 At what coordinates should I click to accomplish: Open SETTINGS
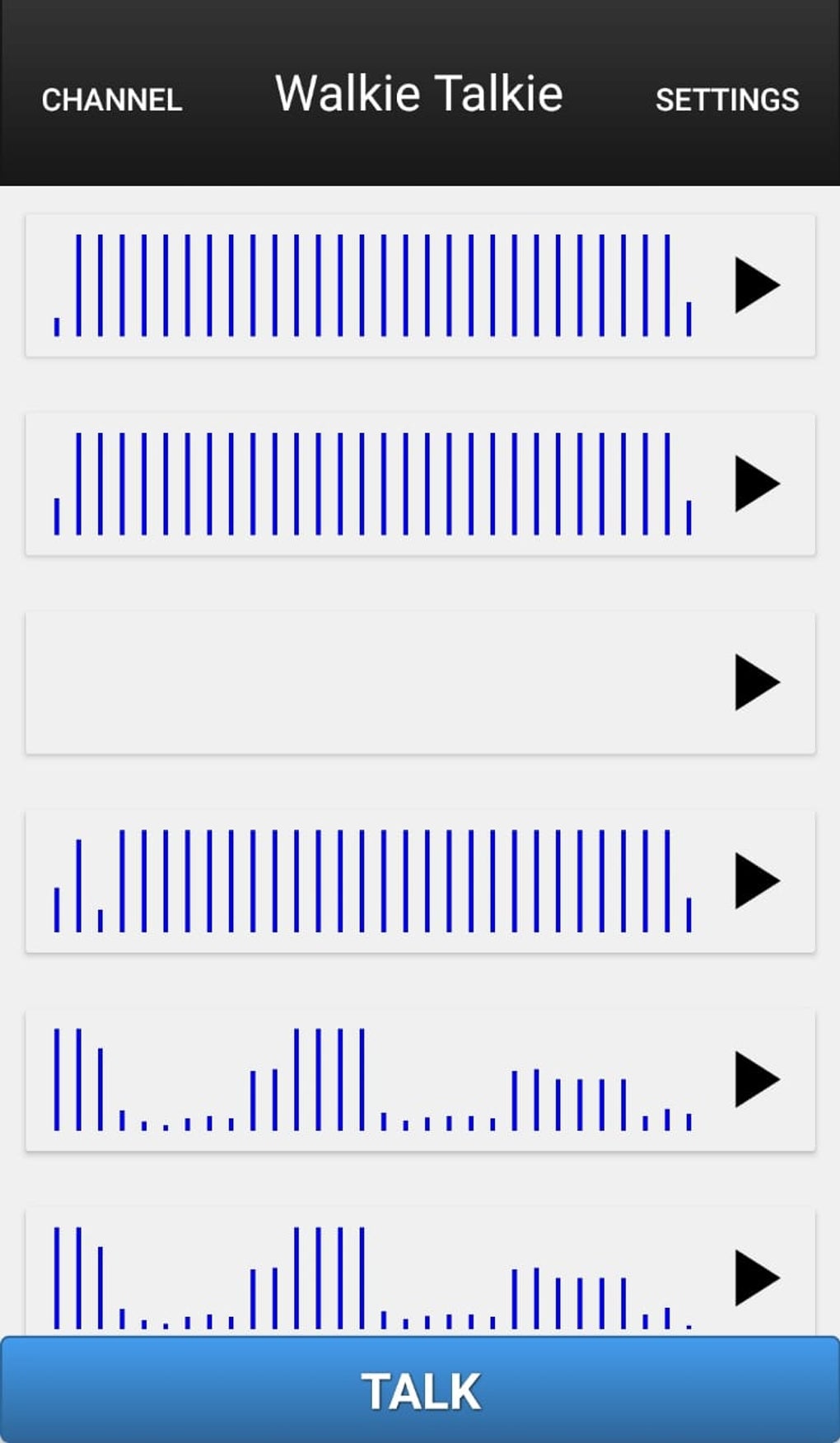727,100
